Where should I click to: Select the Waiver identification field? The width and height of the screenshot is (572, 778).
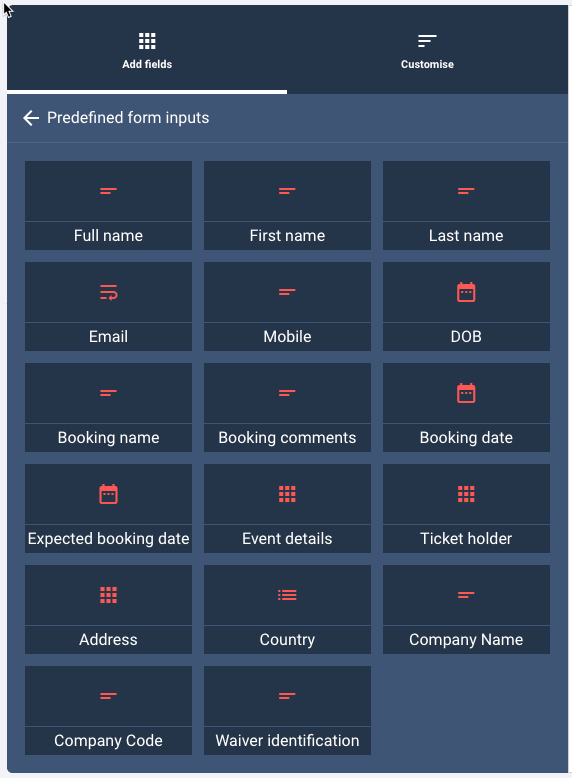287,711
